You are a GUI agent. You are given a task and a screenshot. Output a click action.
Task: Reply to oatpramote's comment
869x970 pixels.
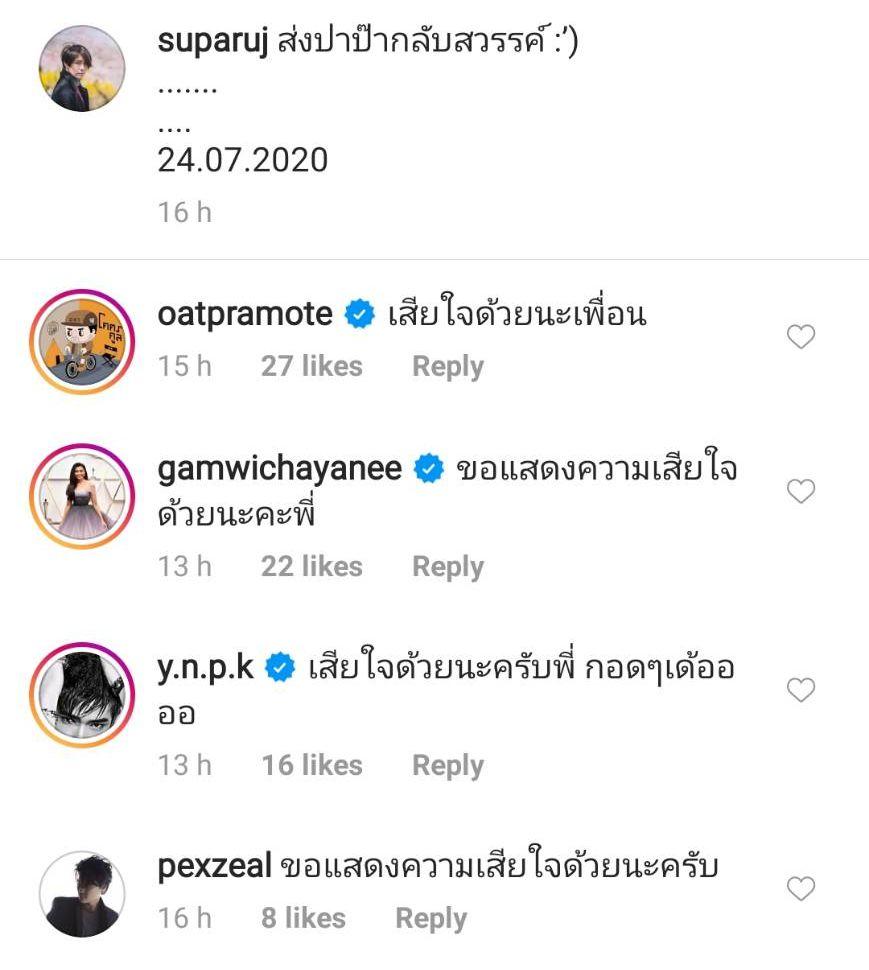[447, 367]
